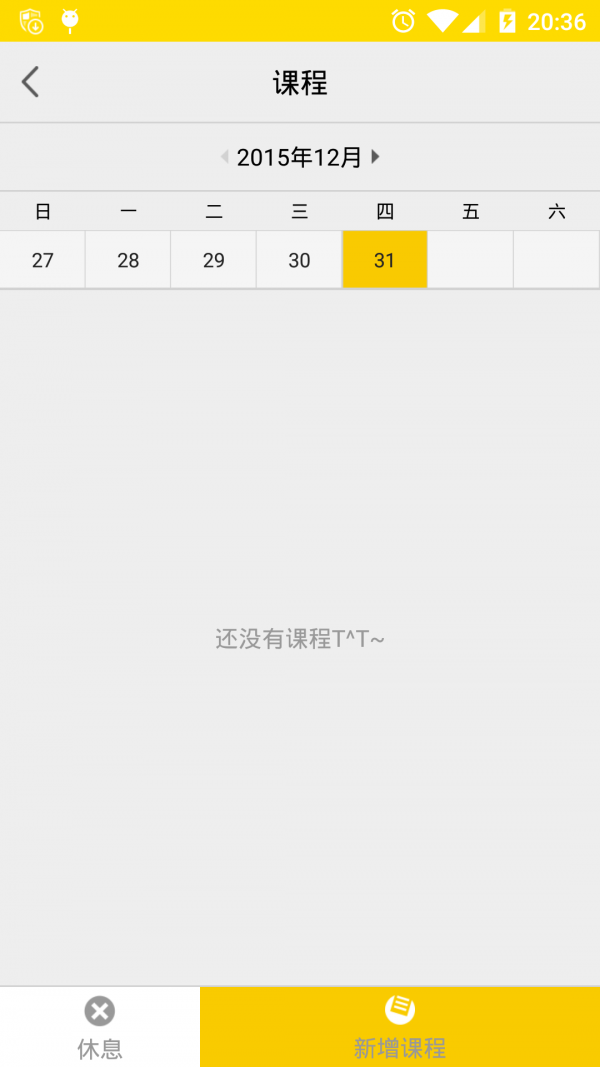Tap 新增课程 to add a course
600x1067 pixels.
pyautogui.click(x=400, y=1027)
